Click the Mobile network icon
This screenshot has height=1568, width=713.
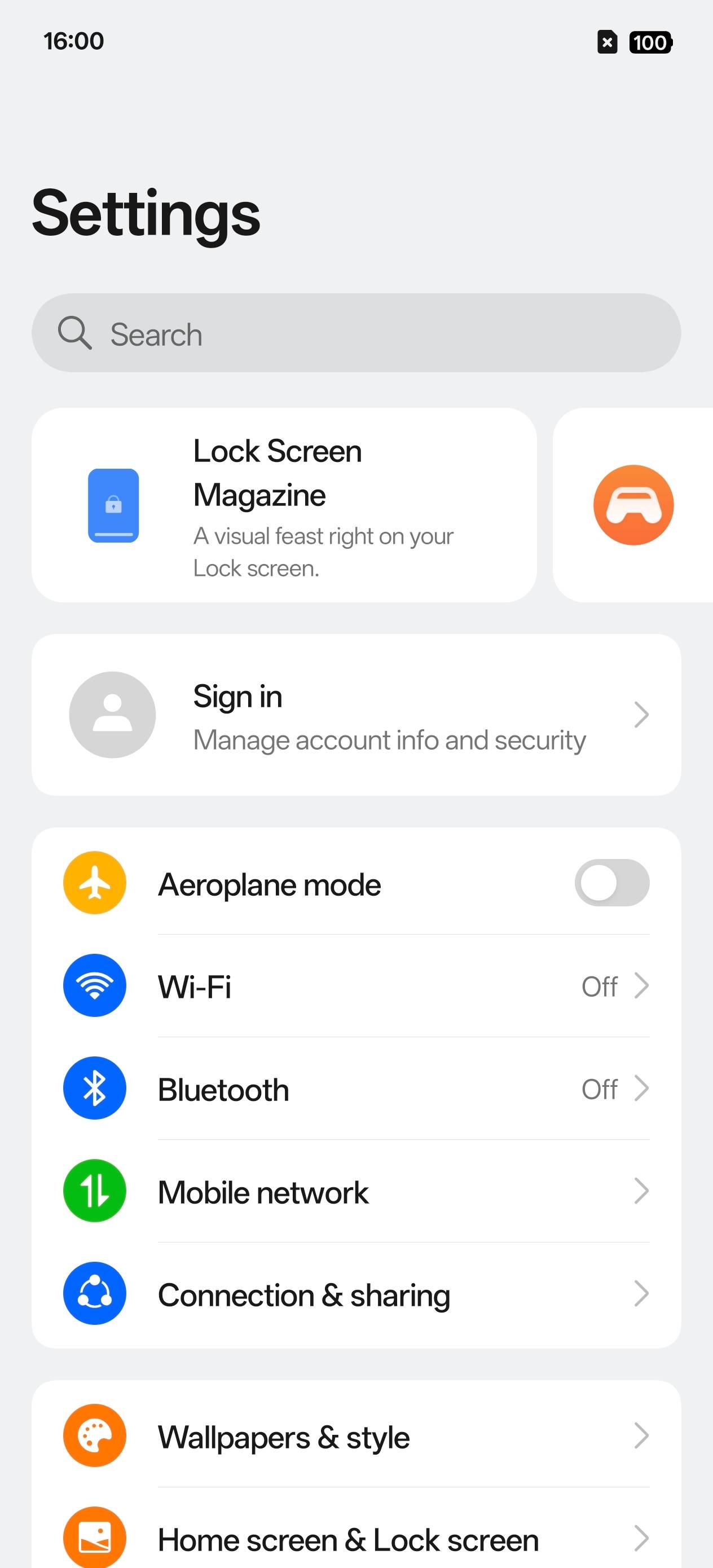pyautogui.click(x=94, y=1191)
